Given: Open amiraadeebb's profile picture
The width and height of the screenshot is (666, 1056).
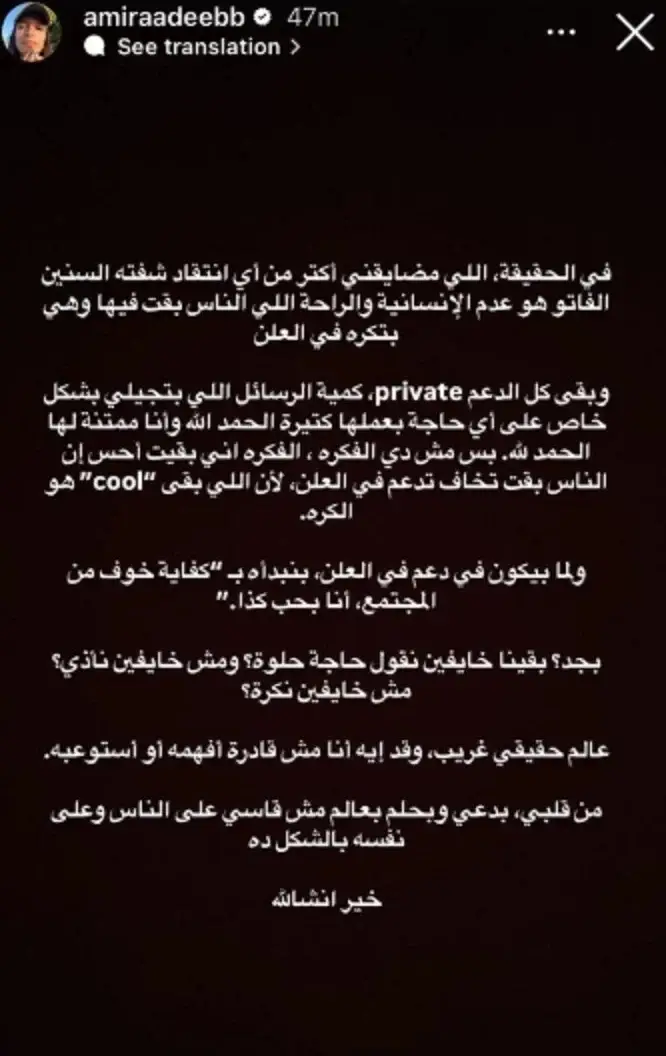Looking at the screenshot, I should click(x=34, y=31).
